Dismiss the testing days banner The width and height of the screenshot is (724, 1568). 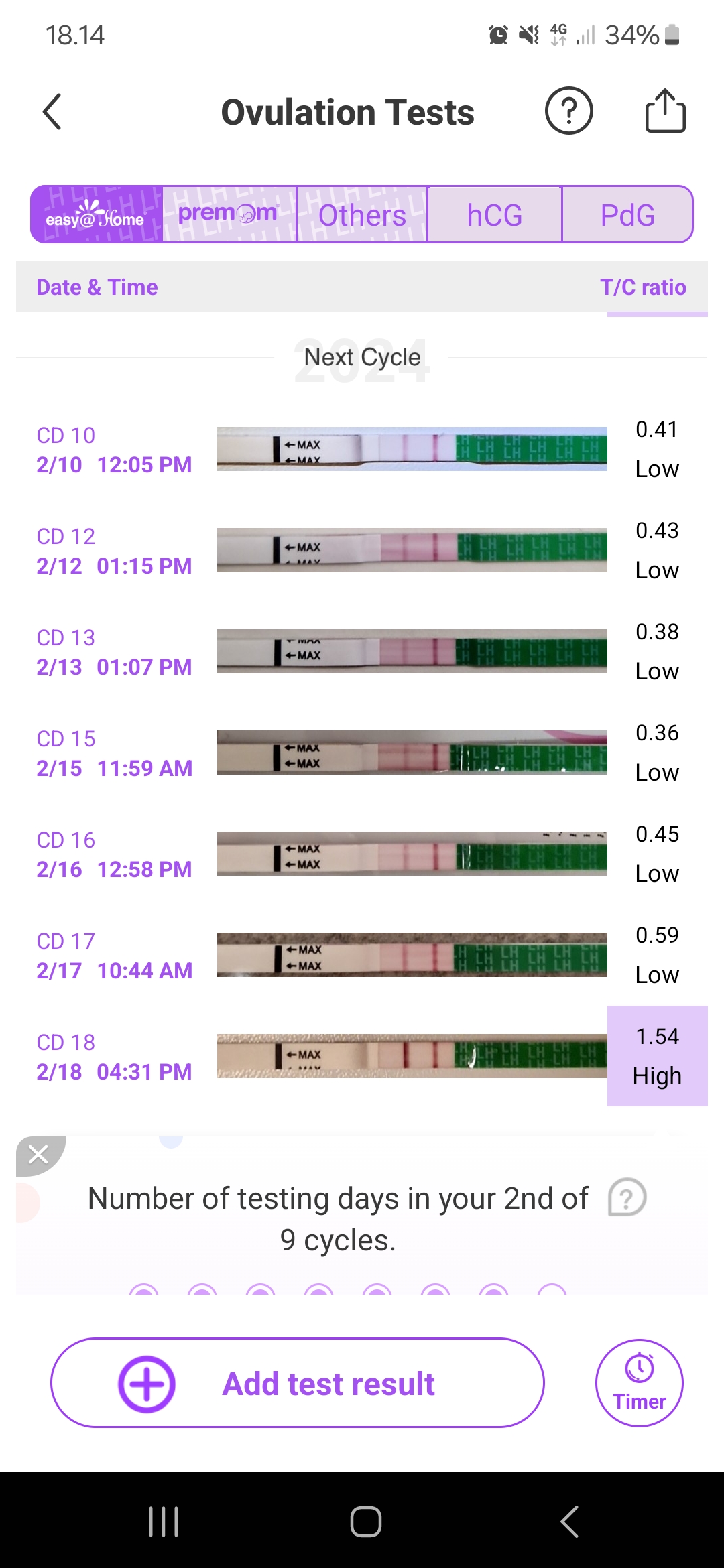click(x=38, y=1154)
